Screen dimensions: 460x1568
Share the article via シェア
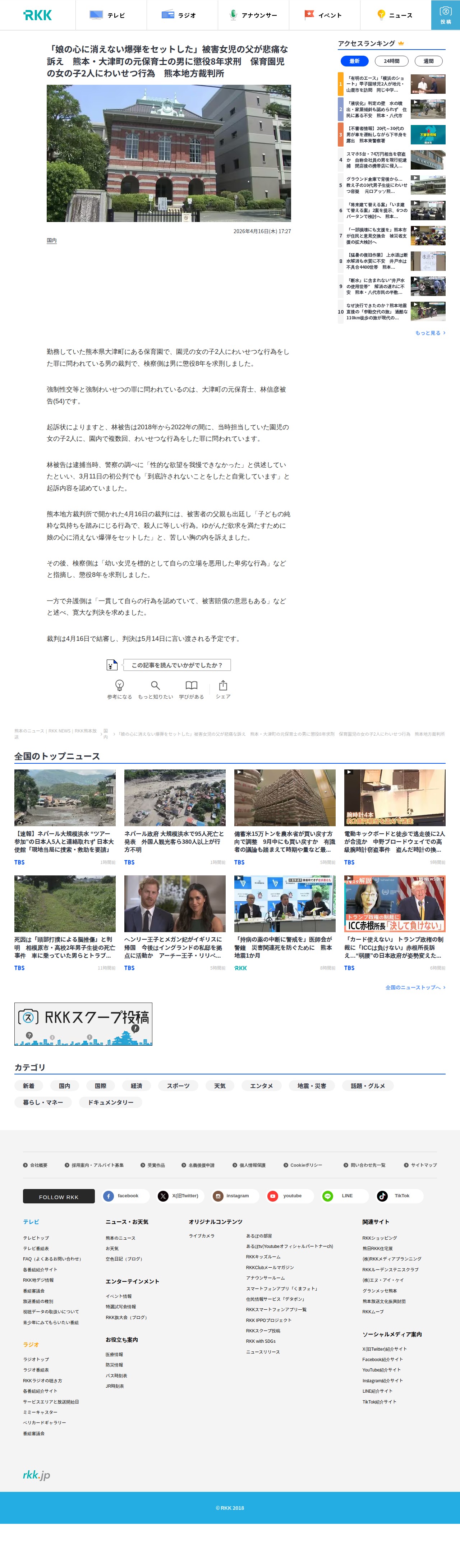(x=223, y=690)
